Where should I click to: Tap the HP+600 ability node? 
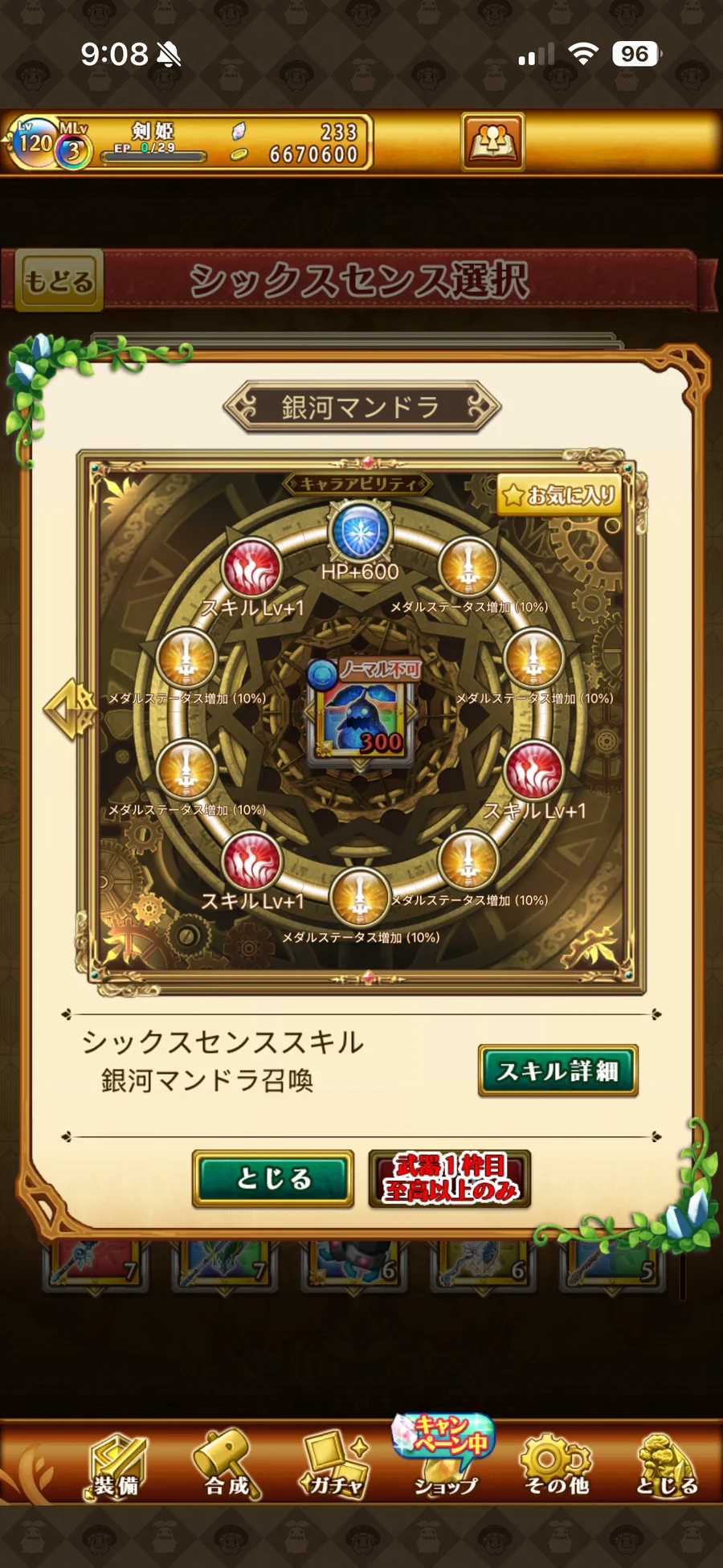coord(360,532)
